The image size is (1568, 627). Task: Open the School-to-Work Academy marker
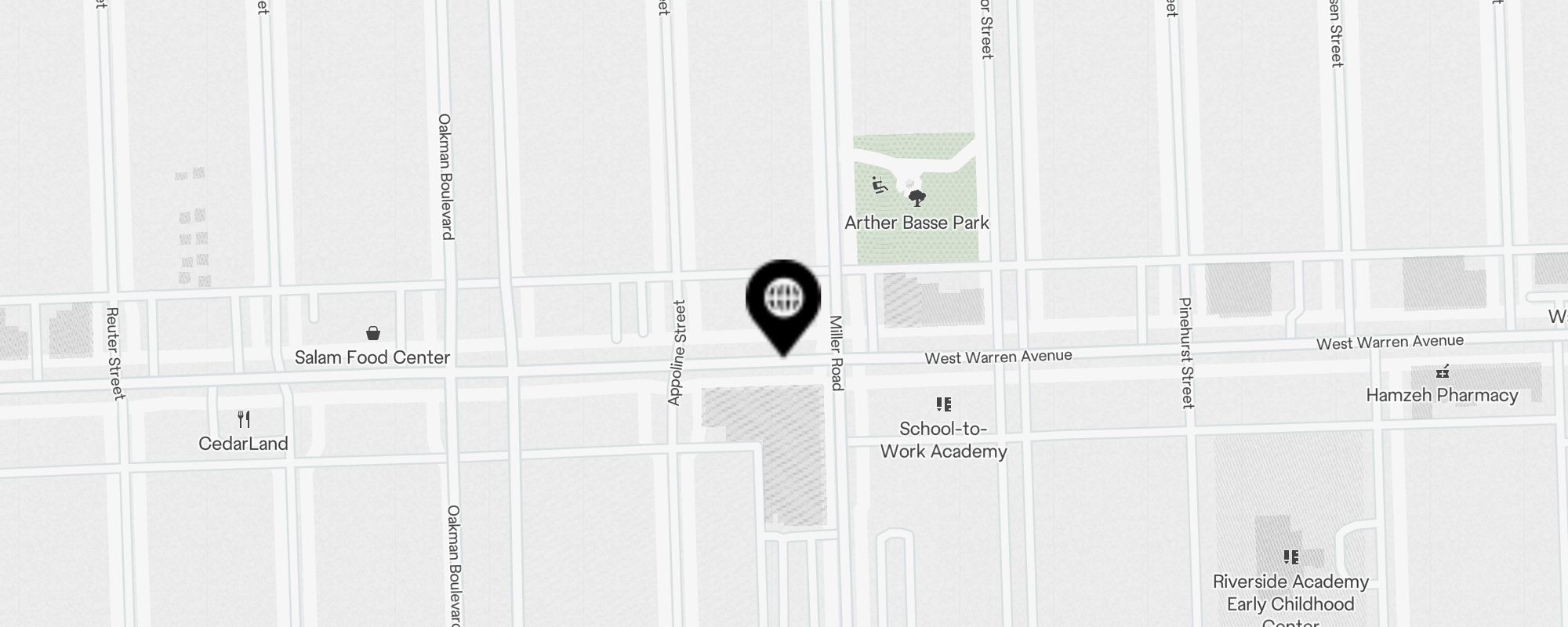[944, 404]
